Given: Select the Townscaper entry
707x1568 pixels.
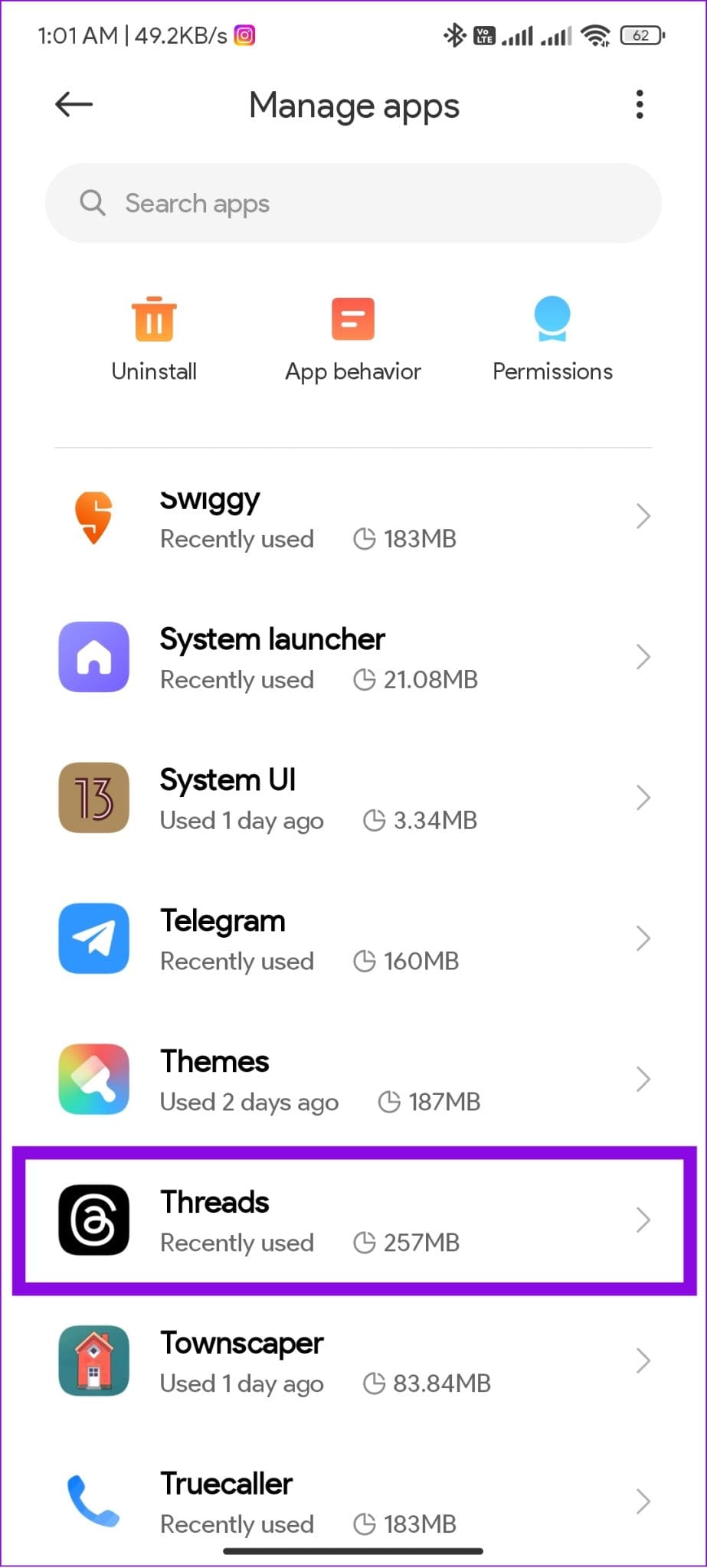Looking at the screenshot, I should (353, 1361).
